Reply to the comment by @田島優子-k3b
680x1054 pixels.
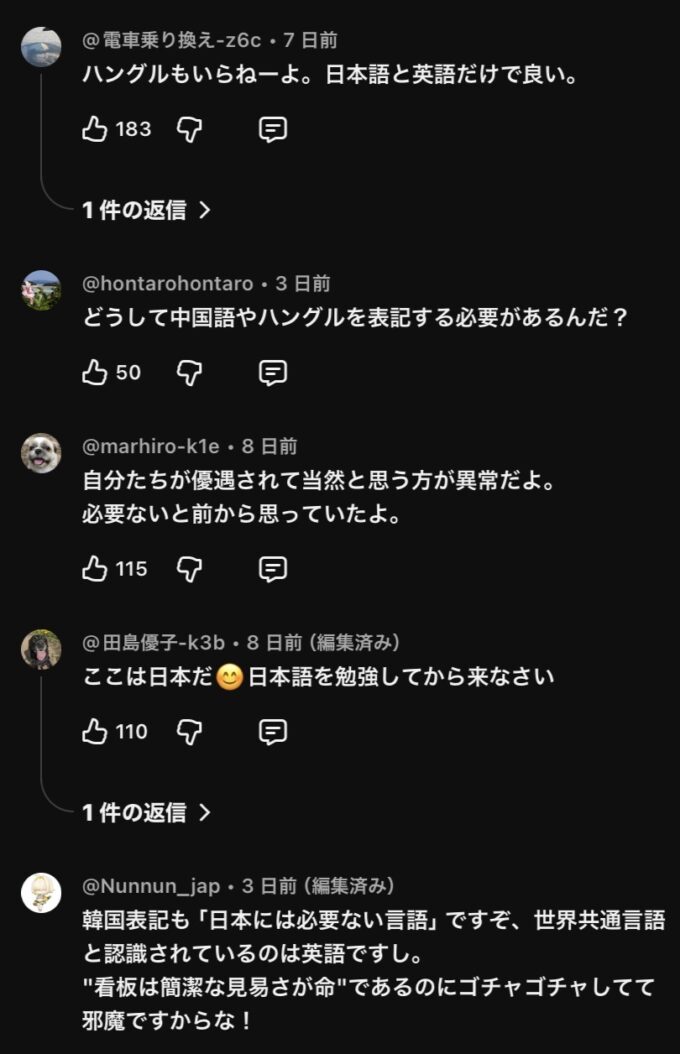(273, 732)
